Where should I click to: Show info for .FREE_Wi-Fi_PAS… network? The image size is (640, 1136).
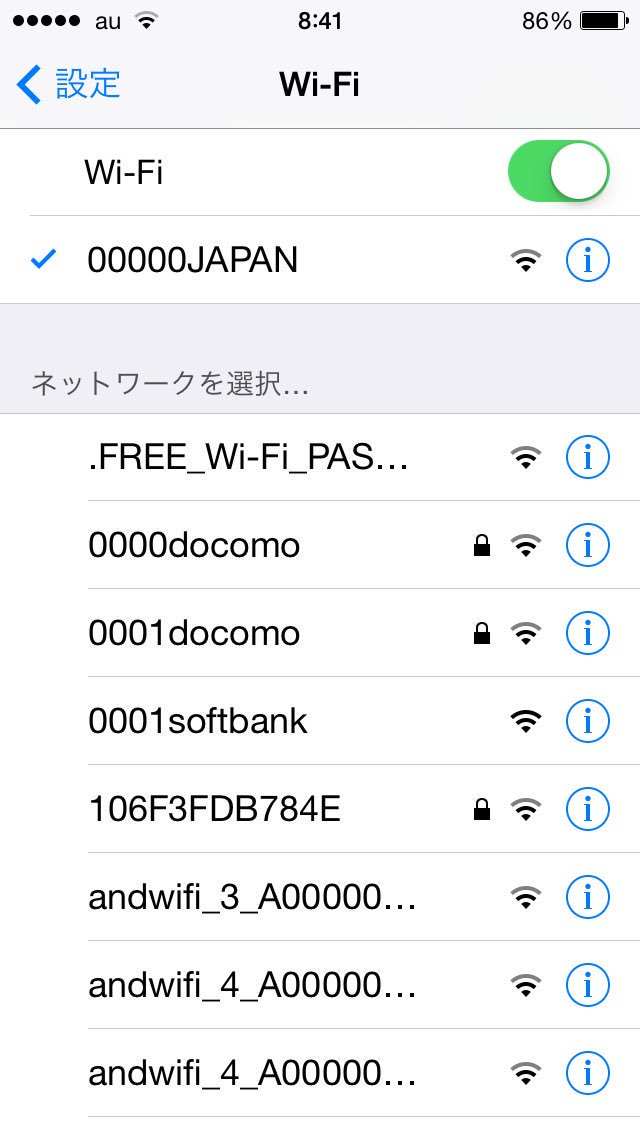(587, 458)
